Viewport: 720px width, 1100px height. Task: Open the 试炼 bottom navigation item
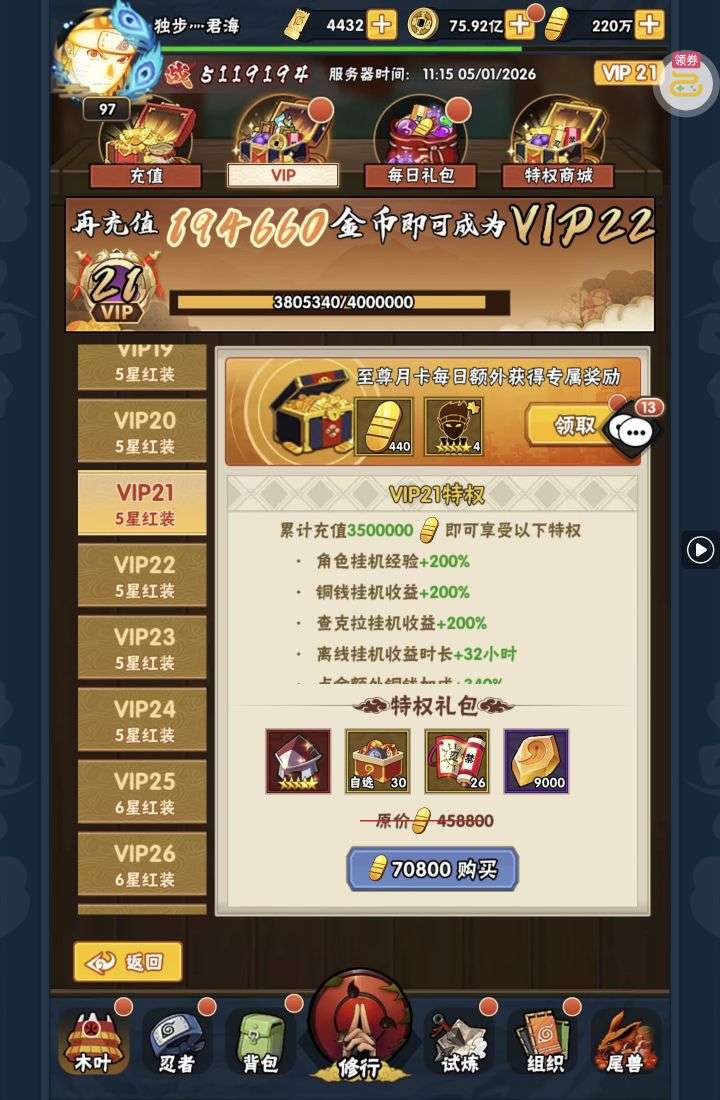click(x=460, y=1043)
